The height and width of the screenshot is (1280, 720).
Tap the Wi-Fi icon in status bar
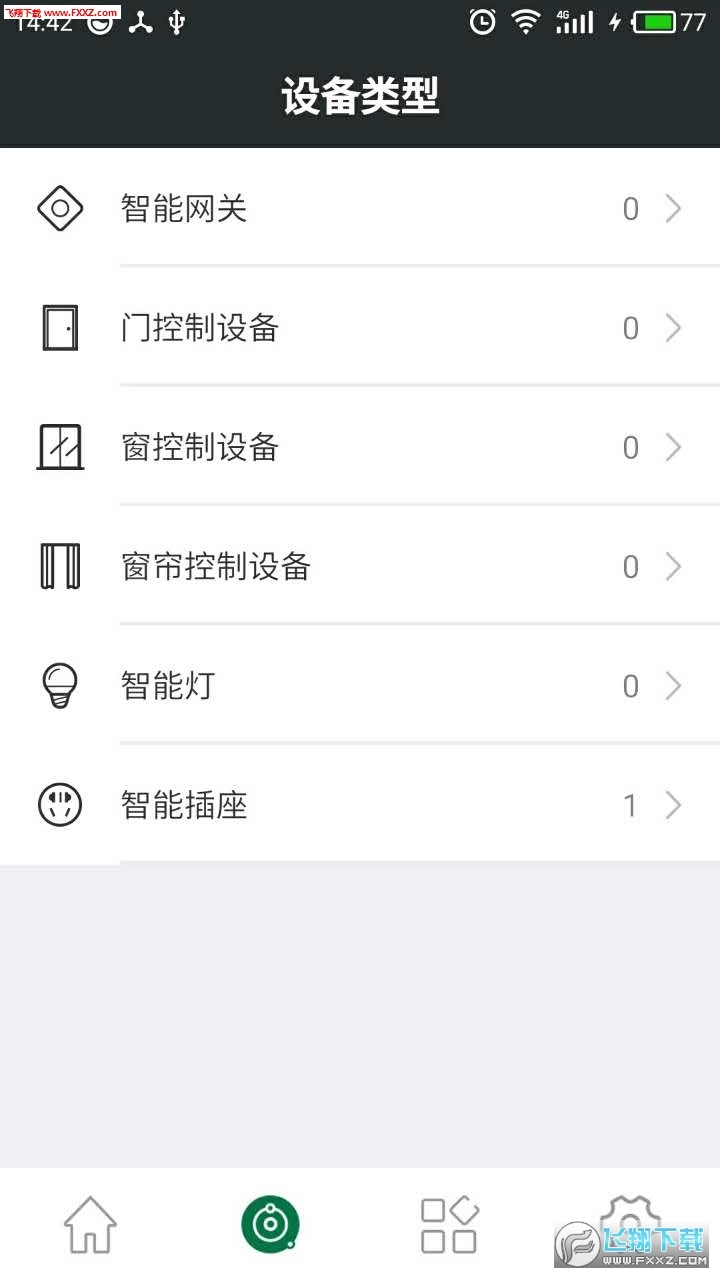[528, 22]
